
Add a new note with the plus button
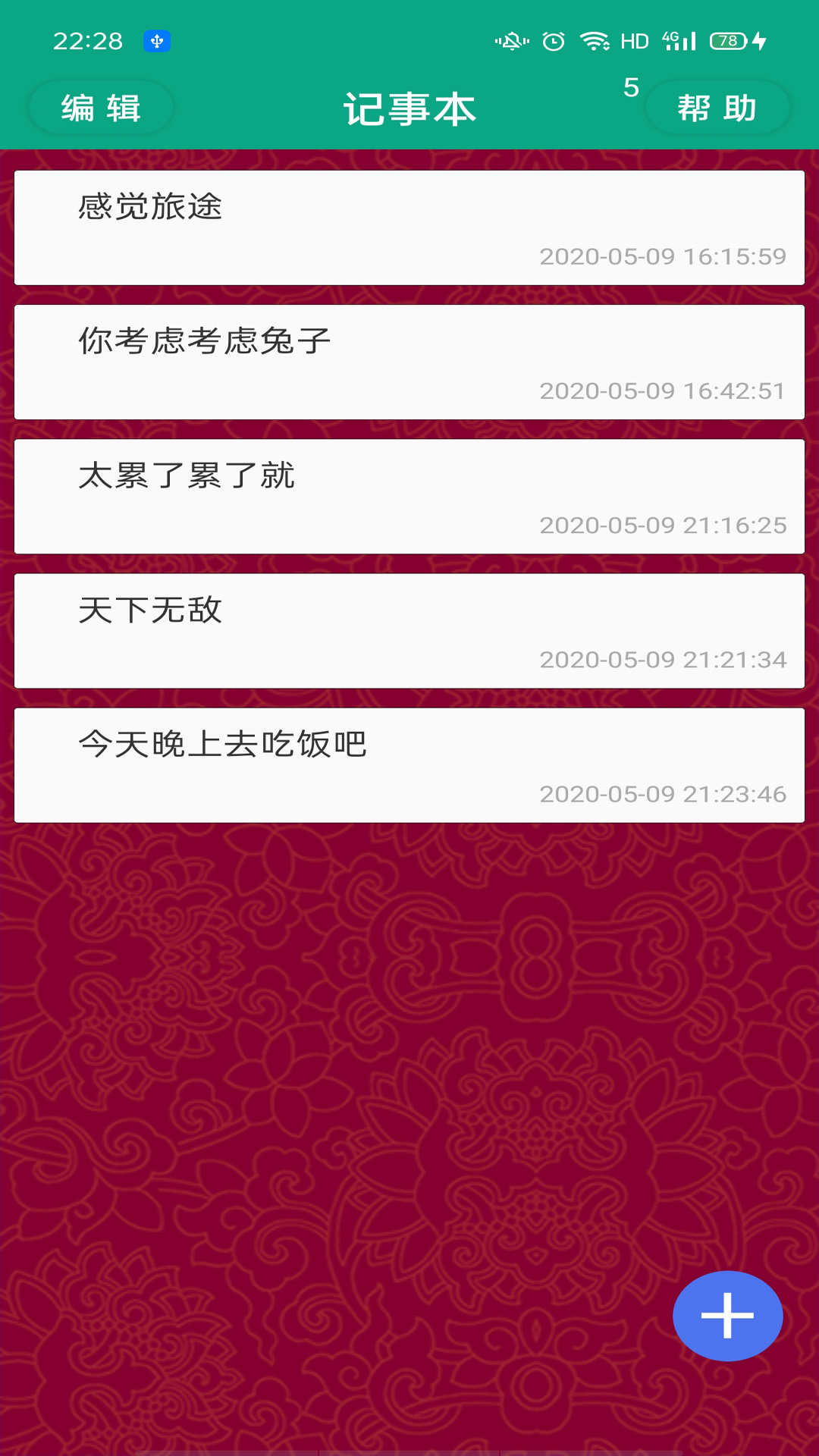tap(727, 1316)
